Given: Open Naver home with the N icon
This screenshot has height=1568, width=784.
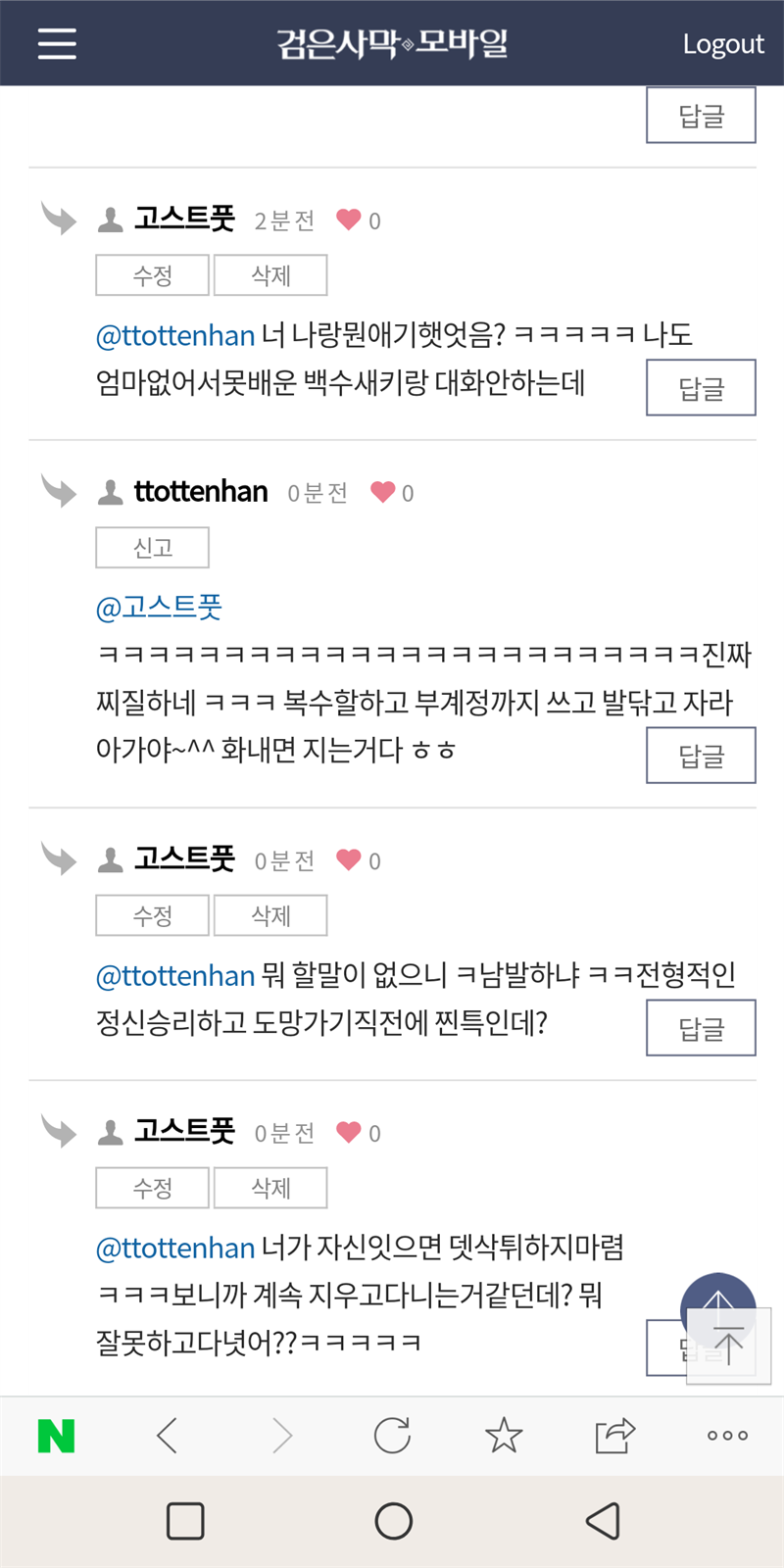Looking at the screenshot, I should tap(56, 1437).
